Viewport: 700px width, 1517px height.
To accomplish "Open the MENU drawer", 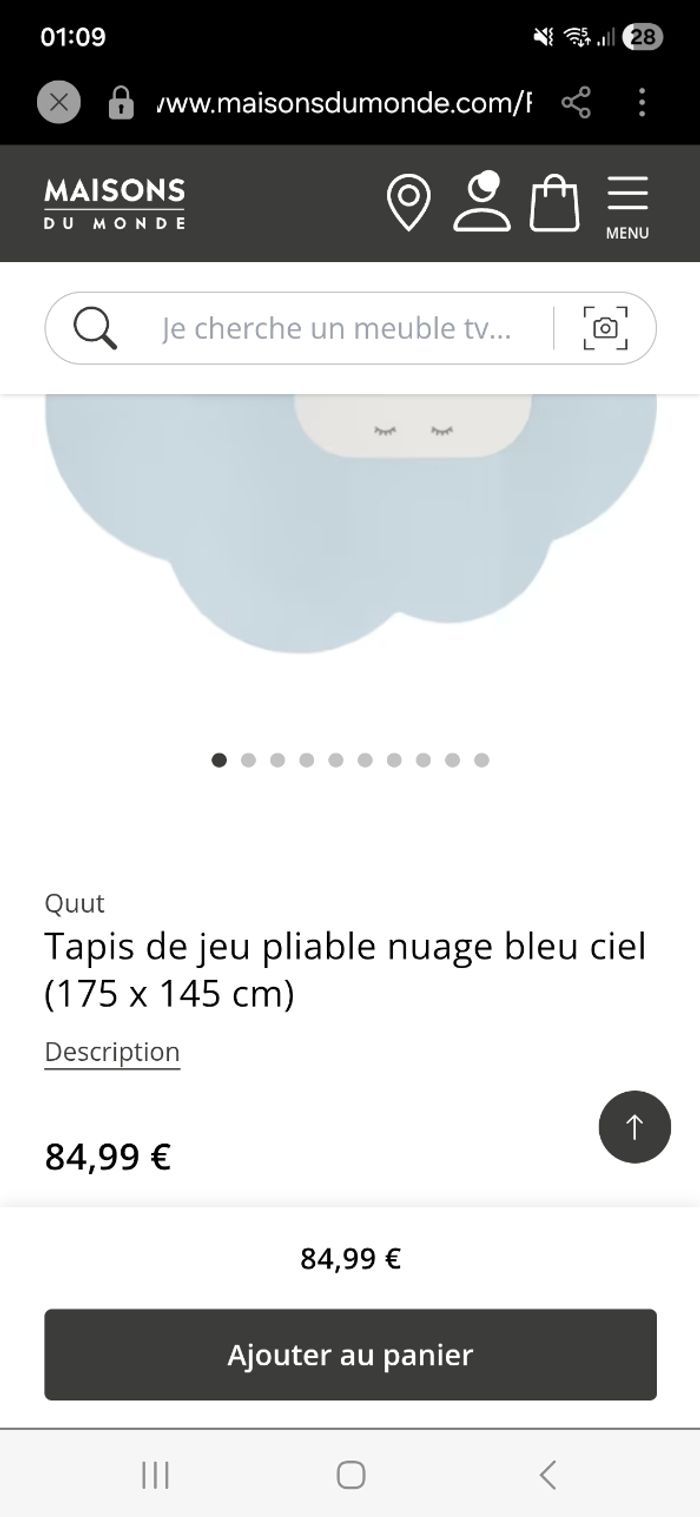I will pos(627,206).
